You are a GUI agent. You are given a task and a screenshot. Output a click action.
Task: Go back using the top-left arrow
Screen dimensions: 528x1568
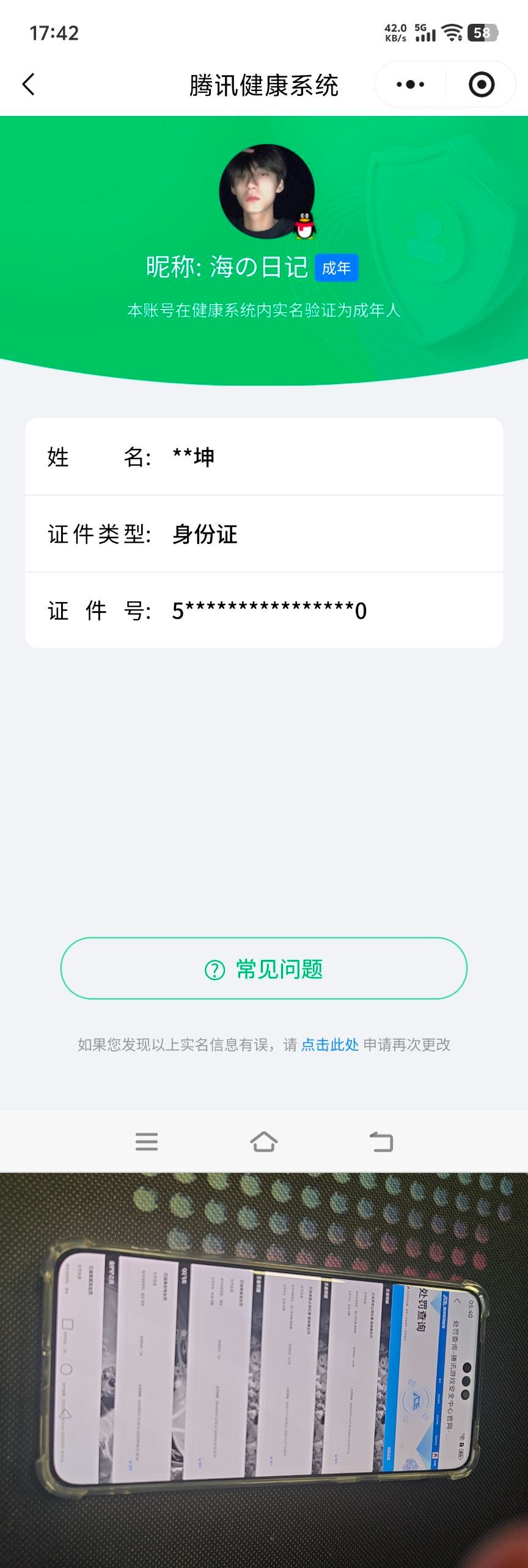(x=29, y=84)
